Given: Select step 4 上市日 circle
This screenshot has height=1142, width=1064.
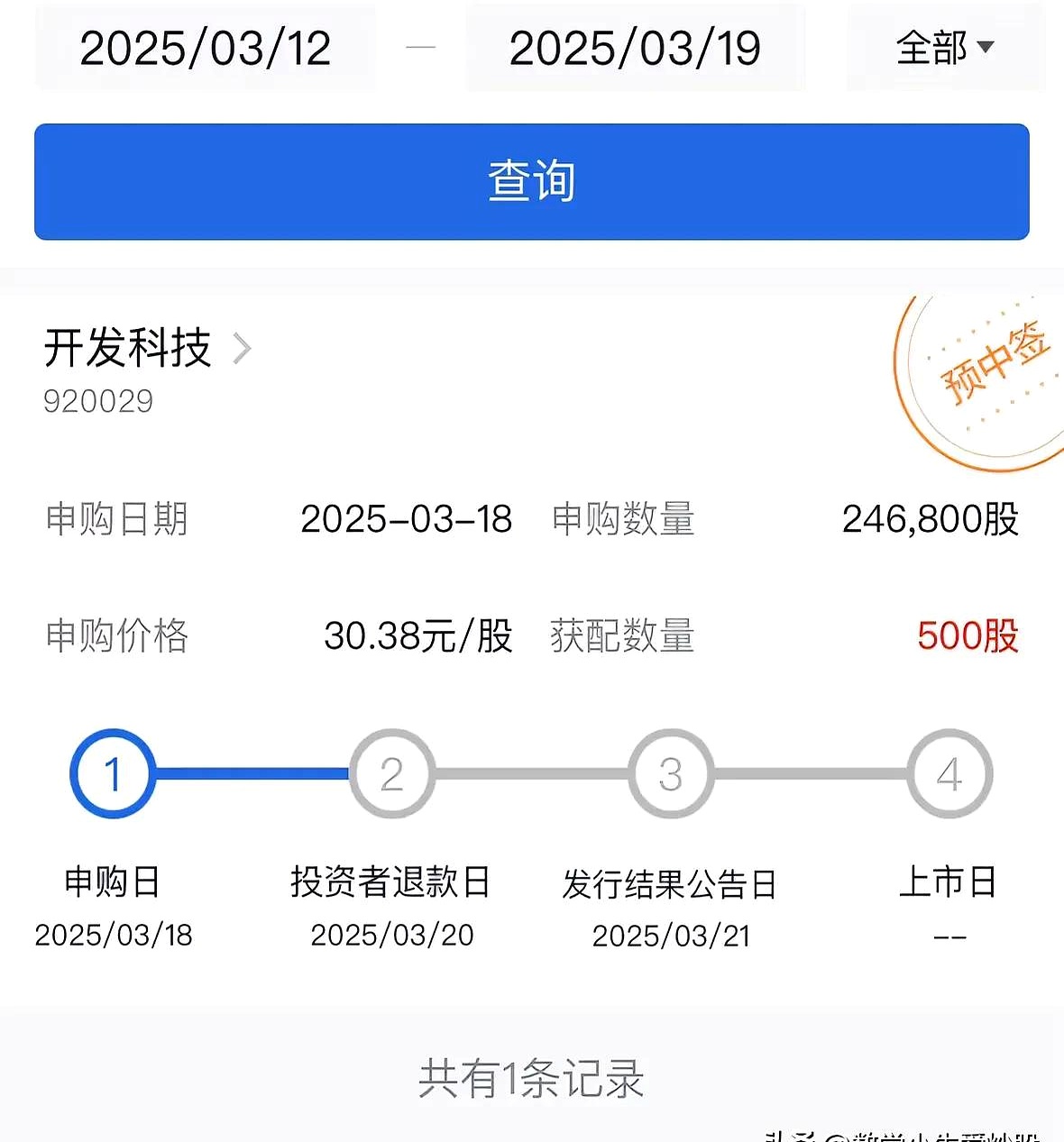Looking at the screenshot, I should coord(949,774).
